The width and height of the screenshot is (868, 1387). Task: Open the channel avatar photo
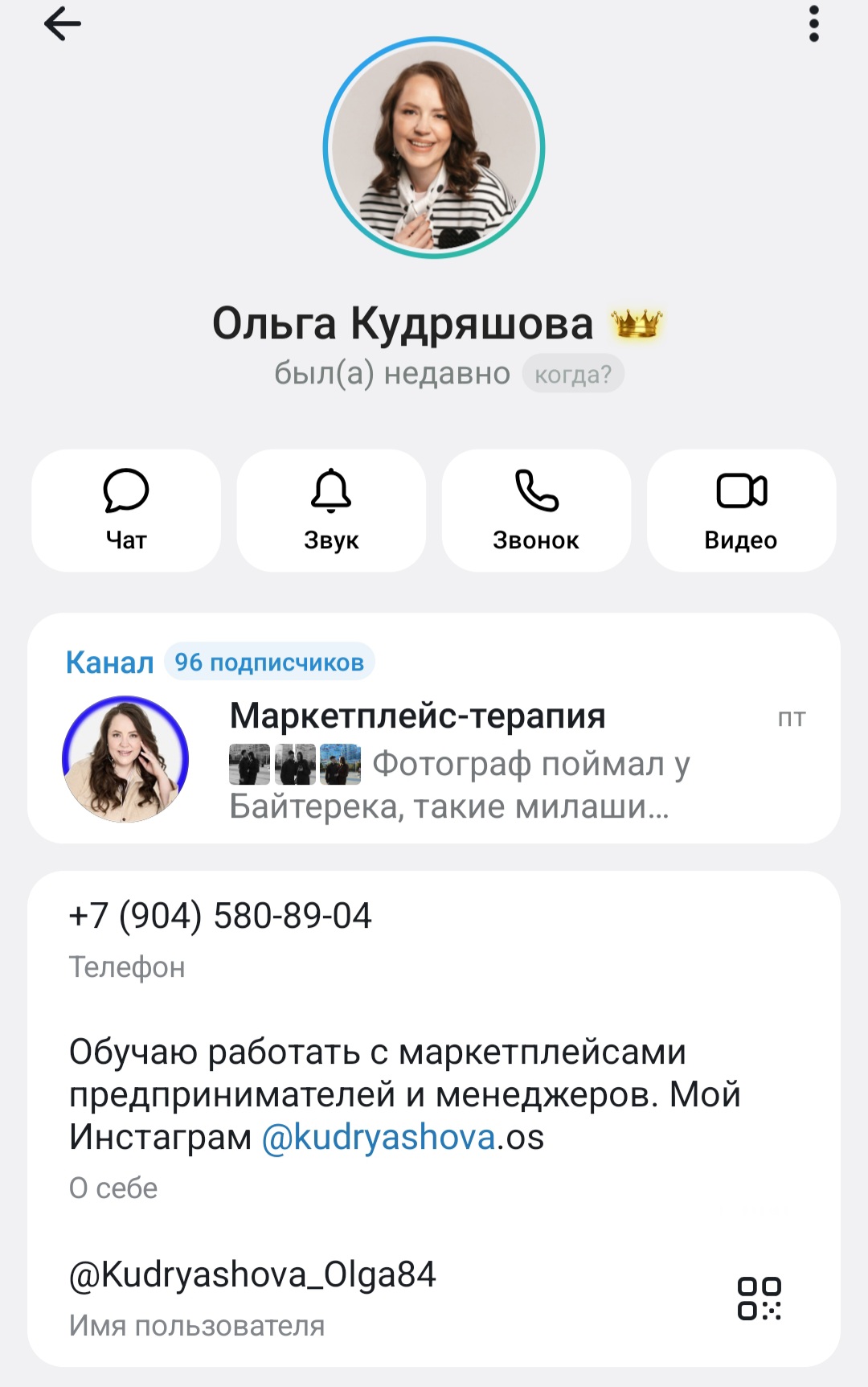pos(125,757)
